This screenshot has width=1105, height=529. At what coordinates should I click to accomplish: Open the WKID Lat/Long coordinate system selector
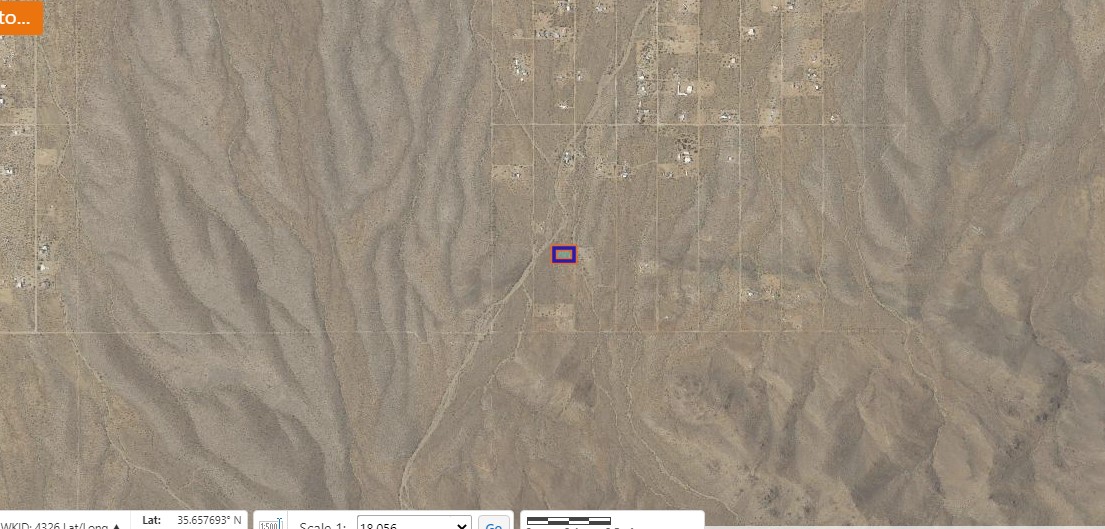pos(62,524)
